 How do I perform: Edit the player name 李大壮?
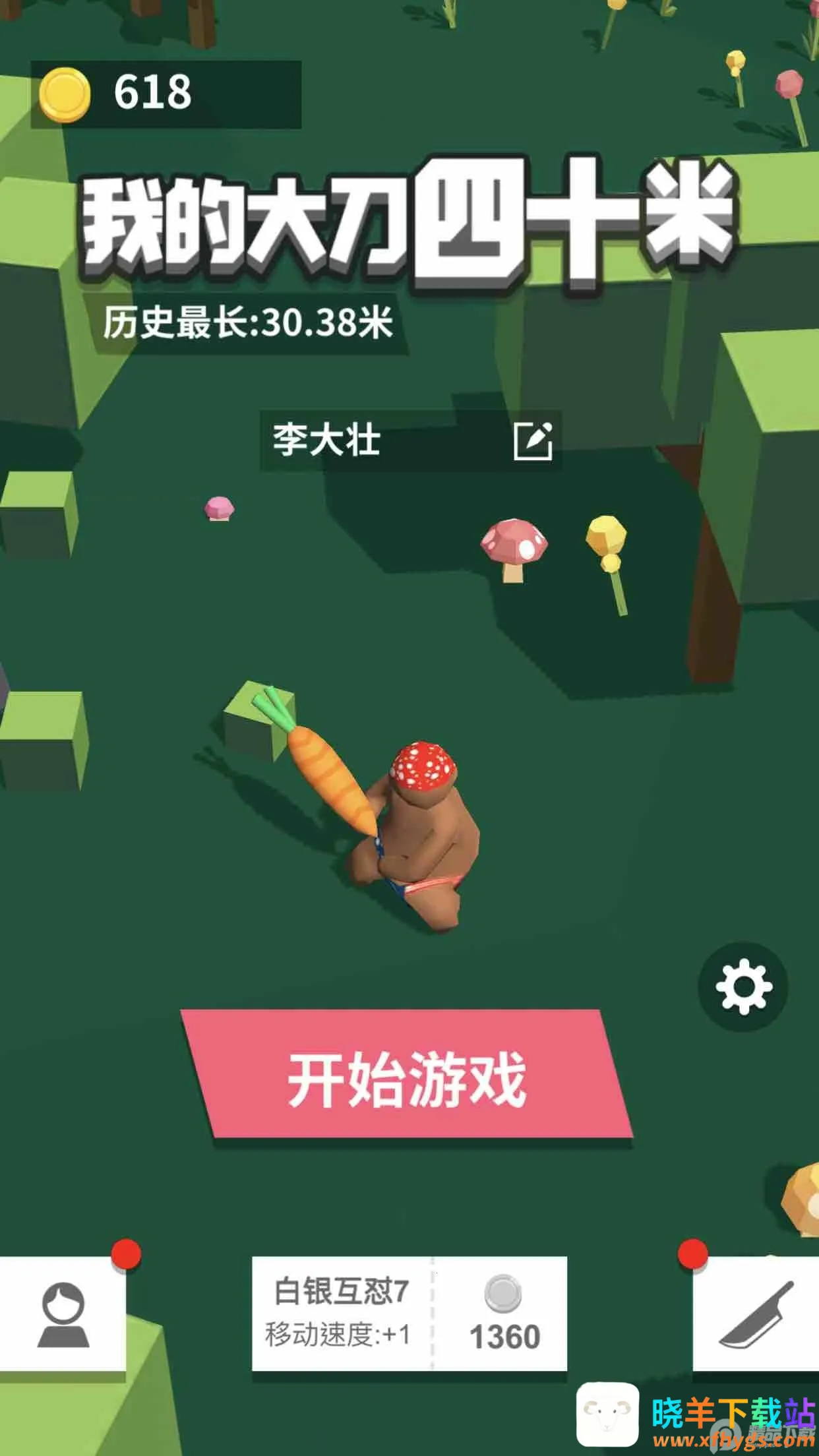point(532,440)
